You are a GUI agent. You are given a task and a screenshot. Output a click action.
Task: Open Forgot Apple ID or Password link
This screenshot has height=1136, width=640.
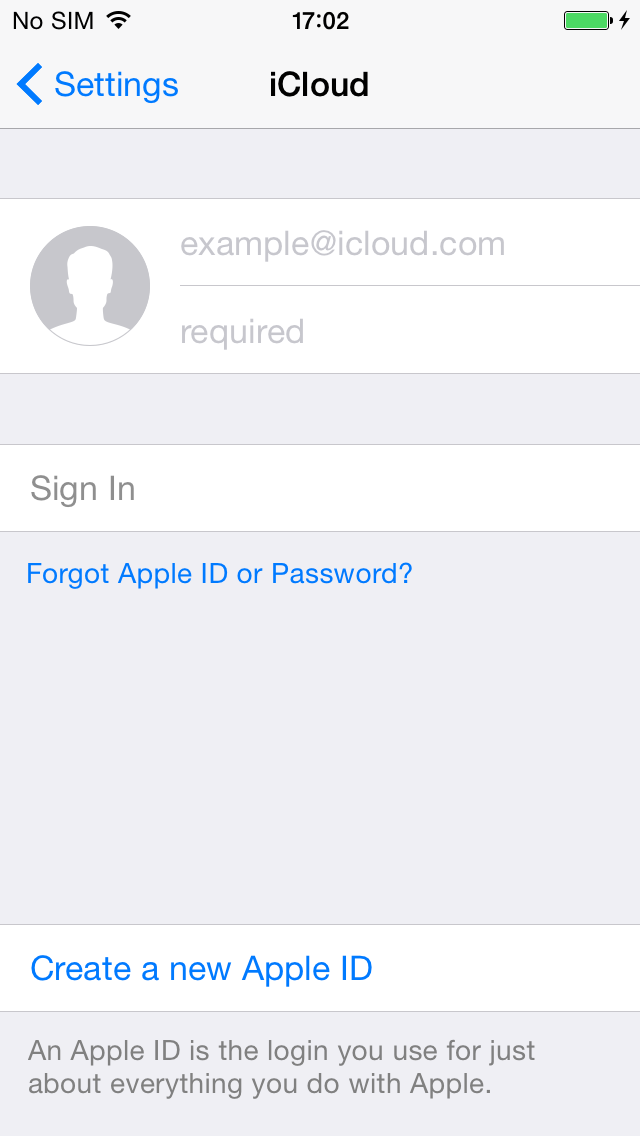point(219,574)
